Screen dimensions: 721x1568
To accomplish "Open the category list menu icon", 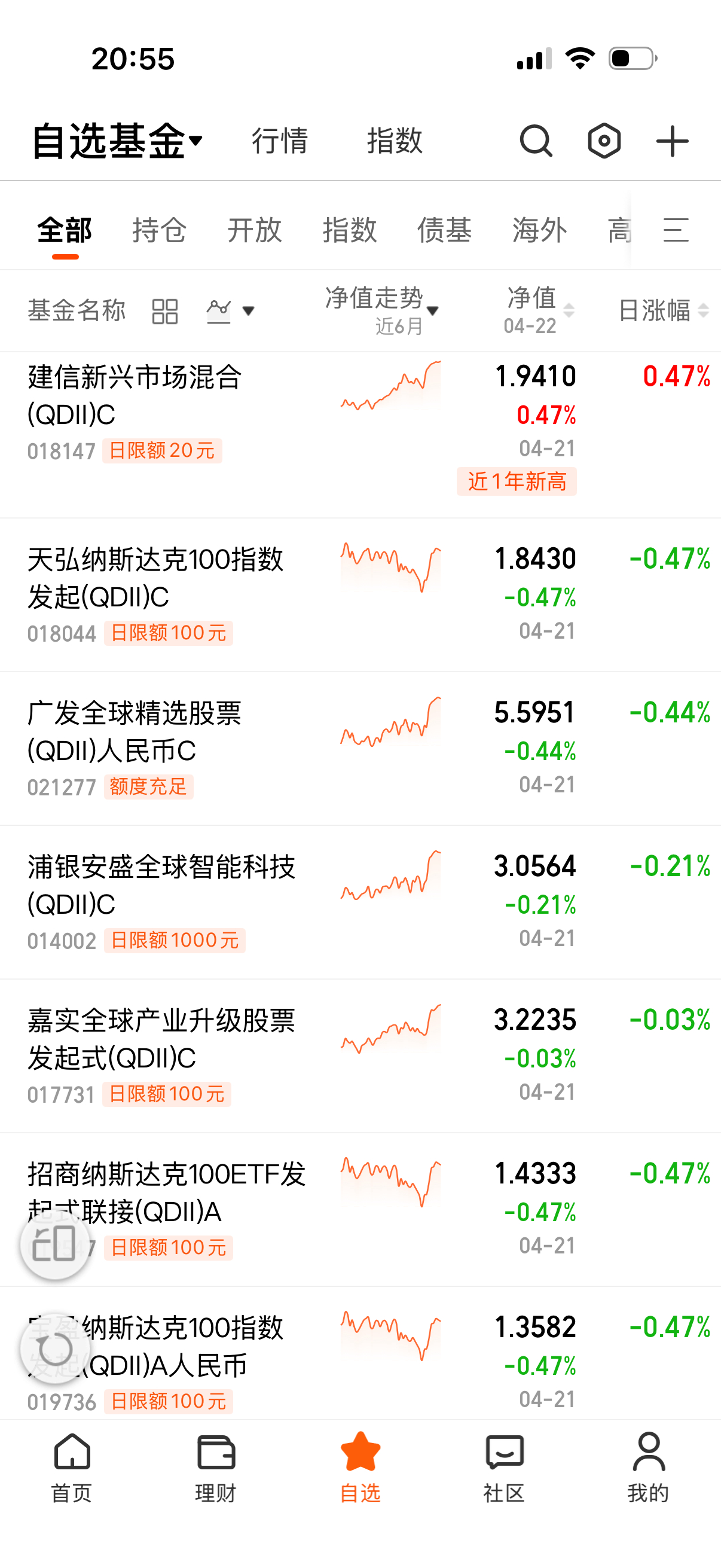I will 676,230.
